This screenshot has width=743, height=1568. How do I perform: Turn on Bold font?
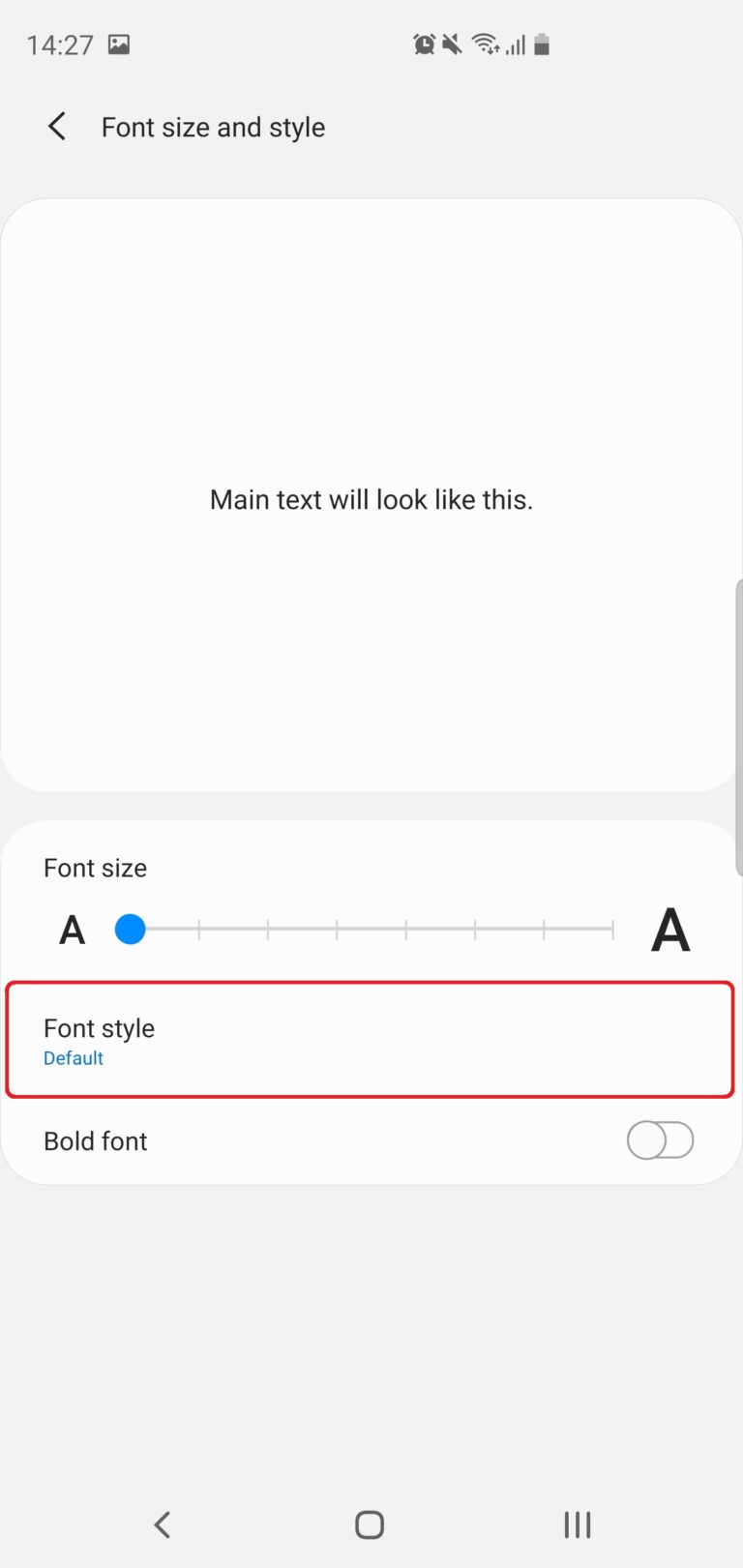coord(660,1140)
